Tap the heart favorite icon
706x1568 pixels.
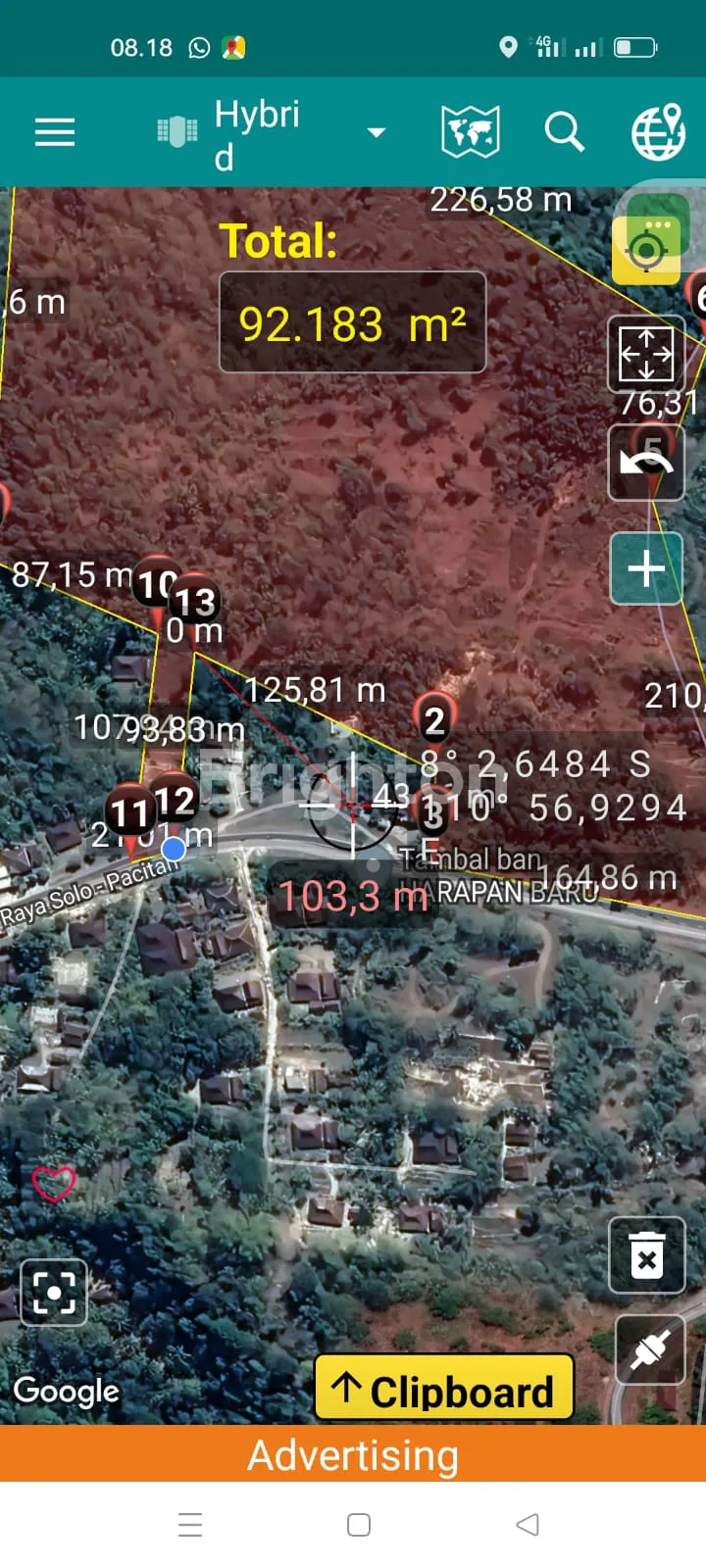click(x=54, y=1183)
